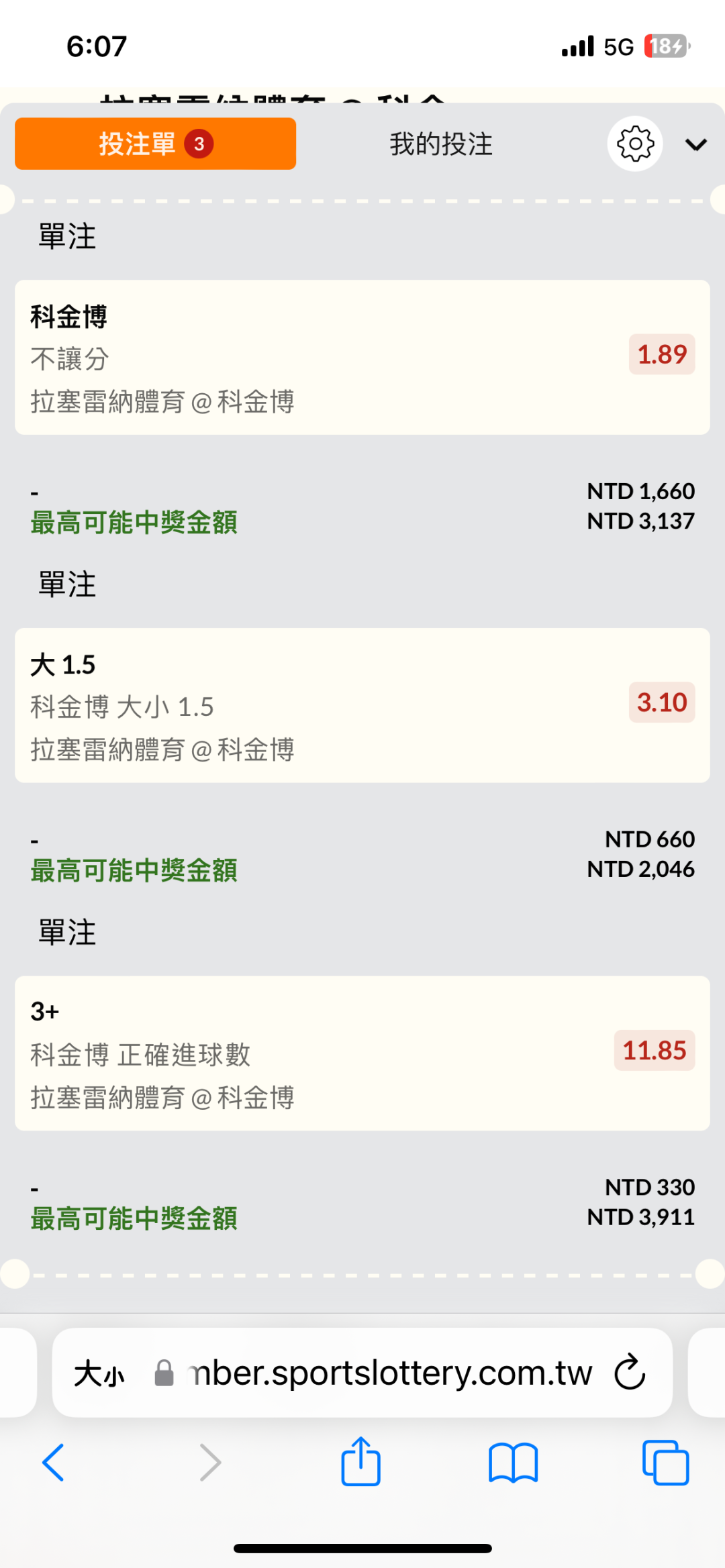The height and width of the screenshot is (1568, 725).
Task: Go back to the previous page
Action: 54,1463
